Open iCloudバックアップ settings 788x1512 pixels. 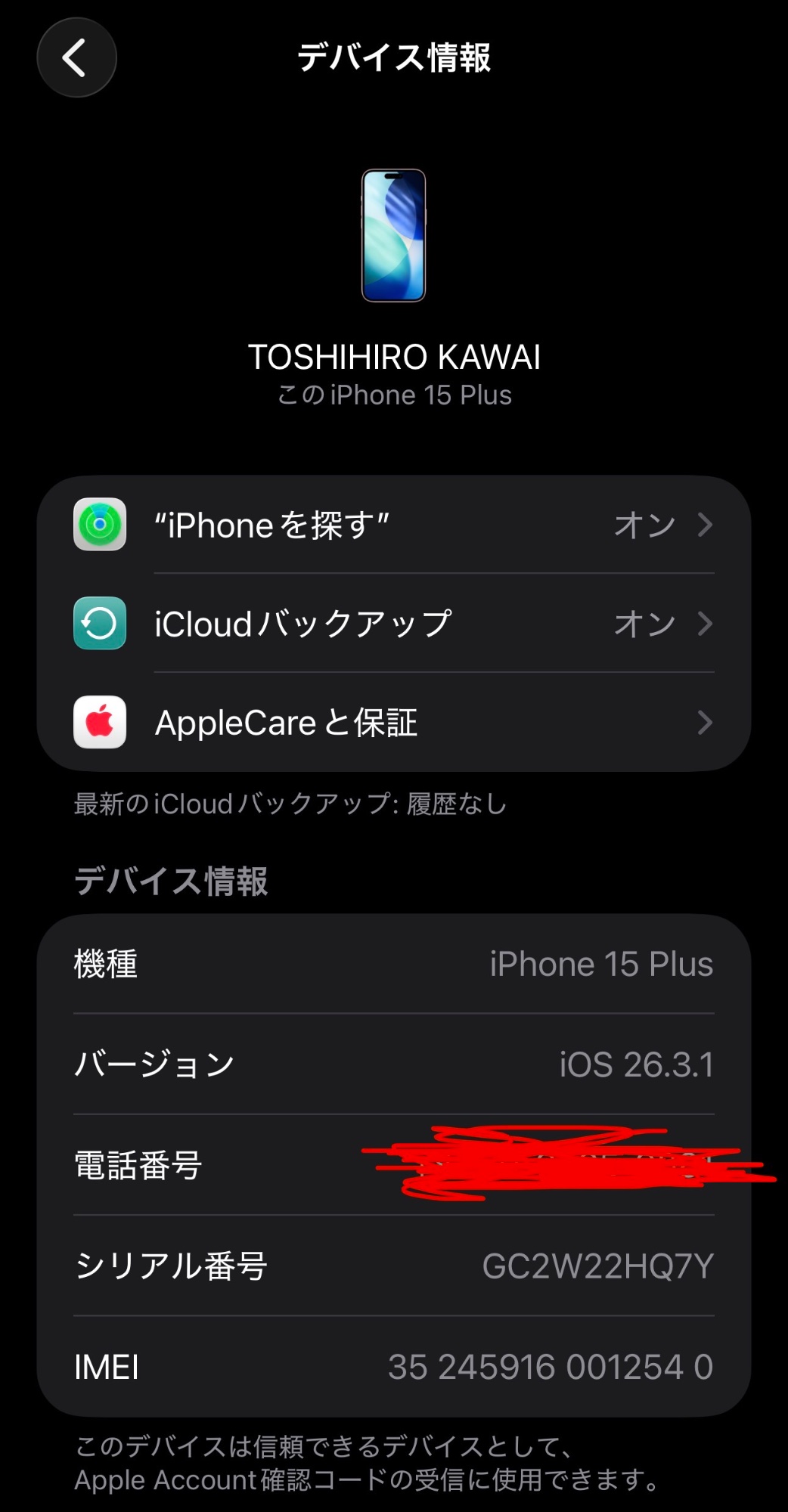[393, 624]
